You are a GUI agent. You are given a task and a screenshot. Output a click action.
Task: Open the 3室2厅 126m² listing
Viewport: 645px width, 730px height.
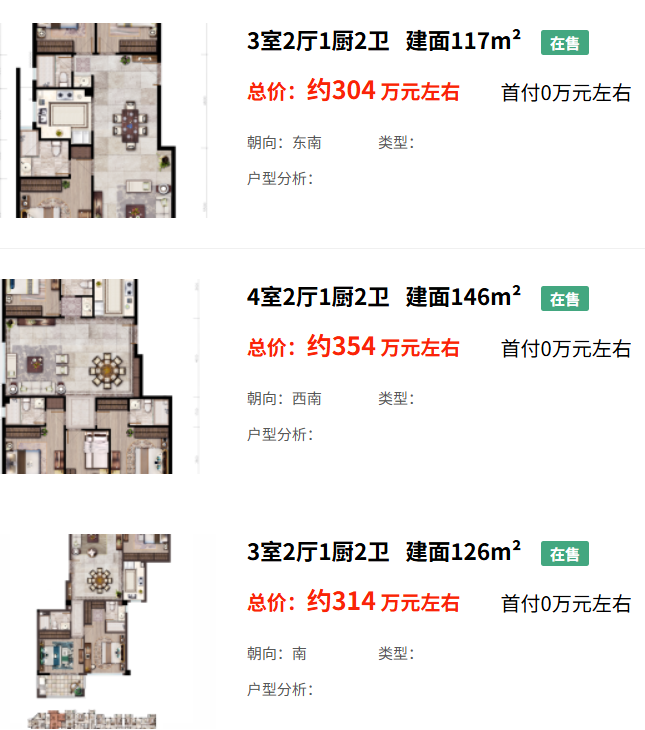(383, 552)
